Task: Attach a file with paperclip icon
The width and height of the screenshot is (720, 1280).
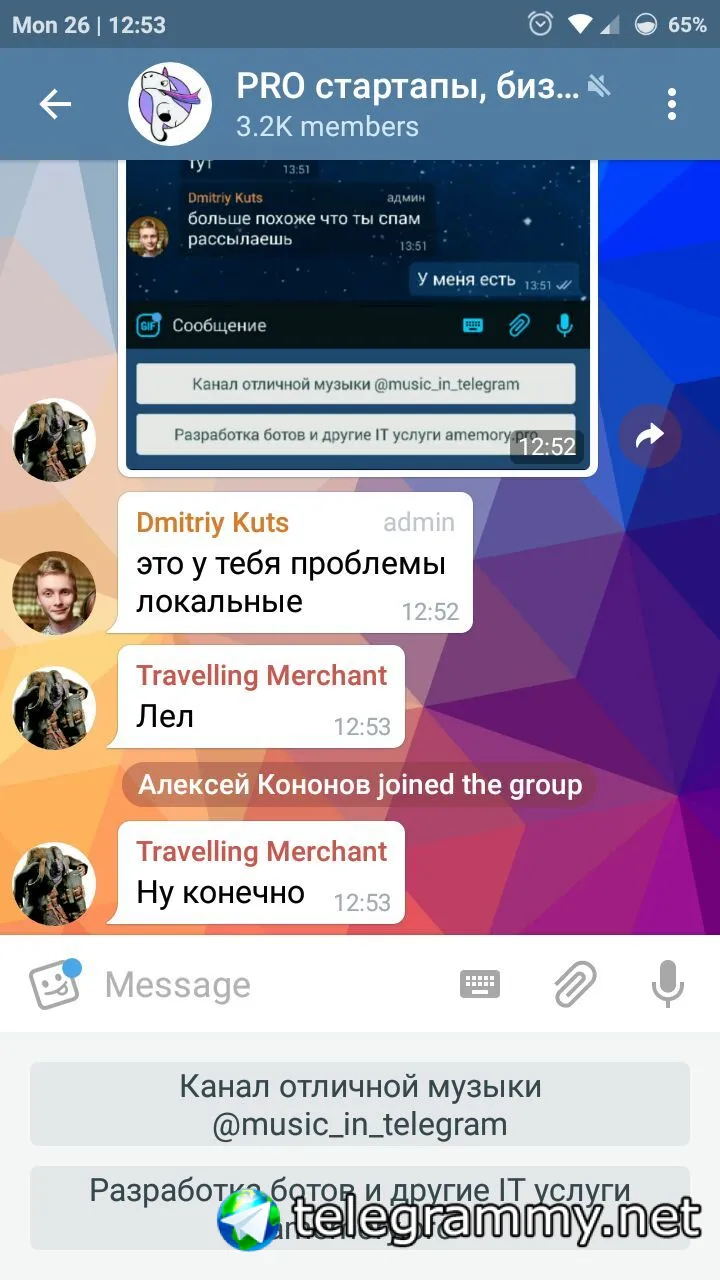Action: pos(575,985)
